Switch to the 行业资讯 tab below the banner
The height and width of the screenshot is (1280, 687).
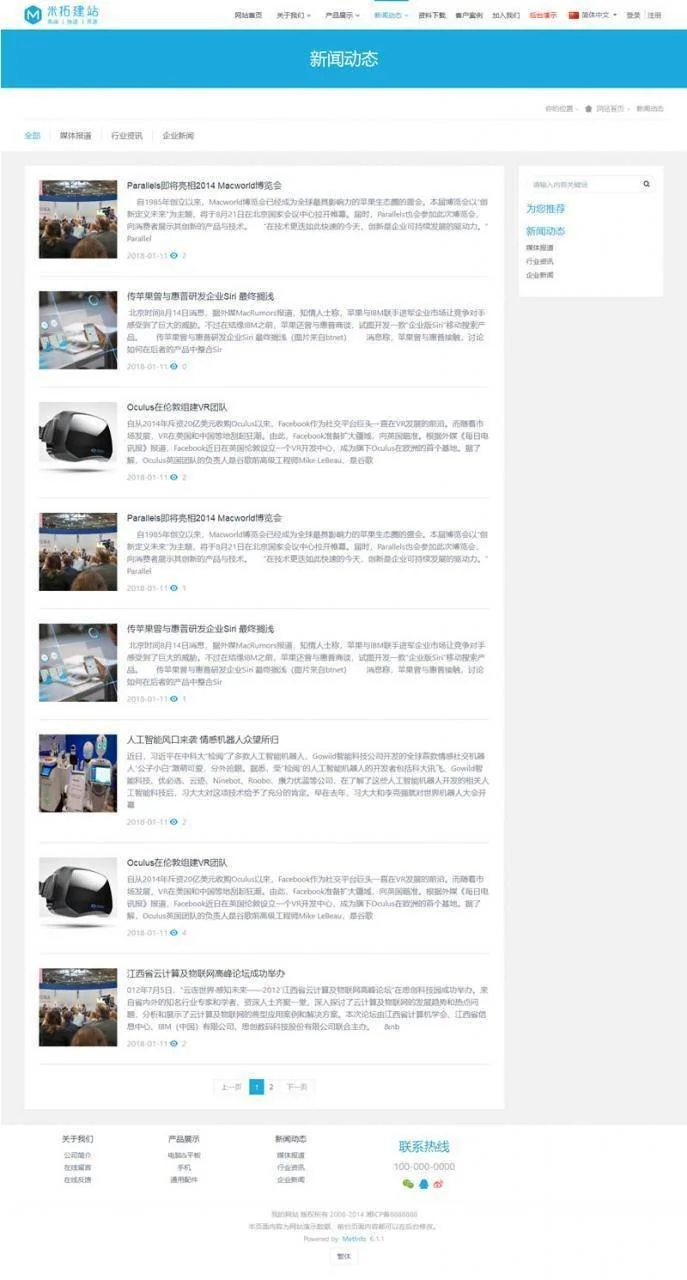[x=127, y=136]
